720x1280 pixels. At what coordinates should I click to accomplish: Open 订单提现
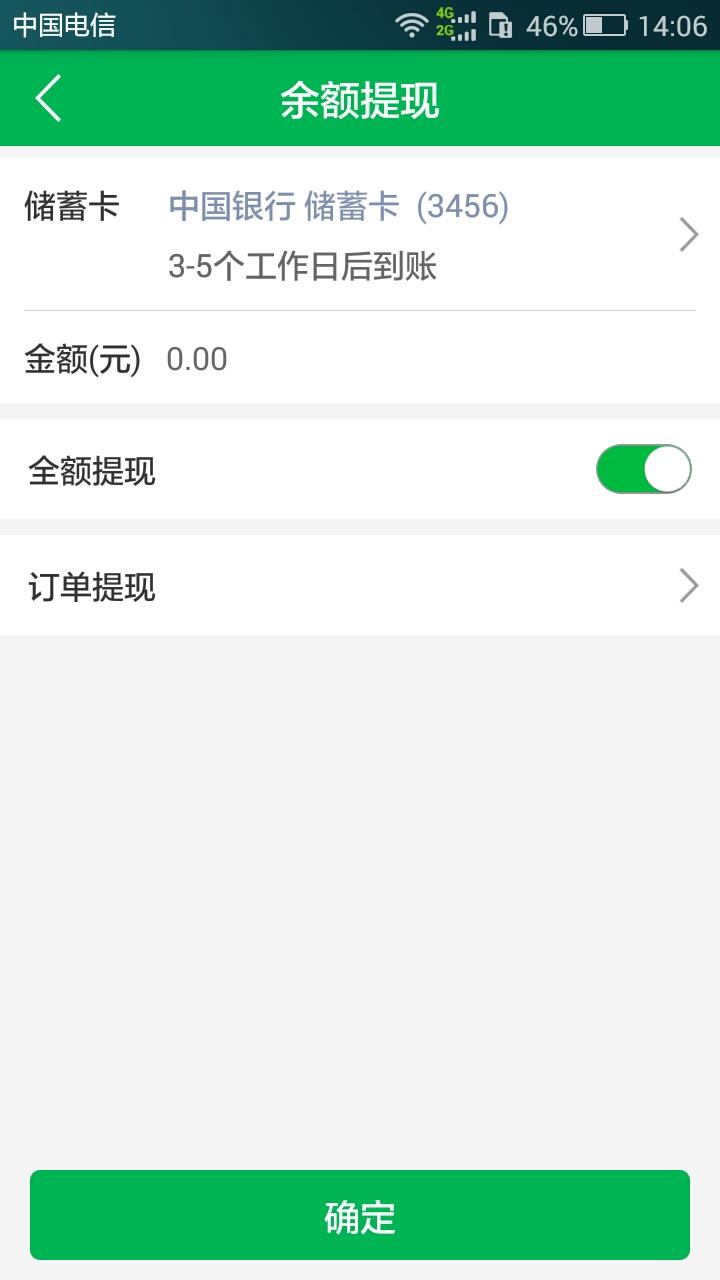click(x=360, y=586)
